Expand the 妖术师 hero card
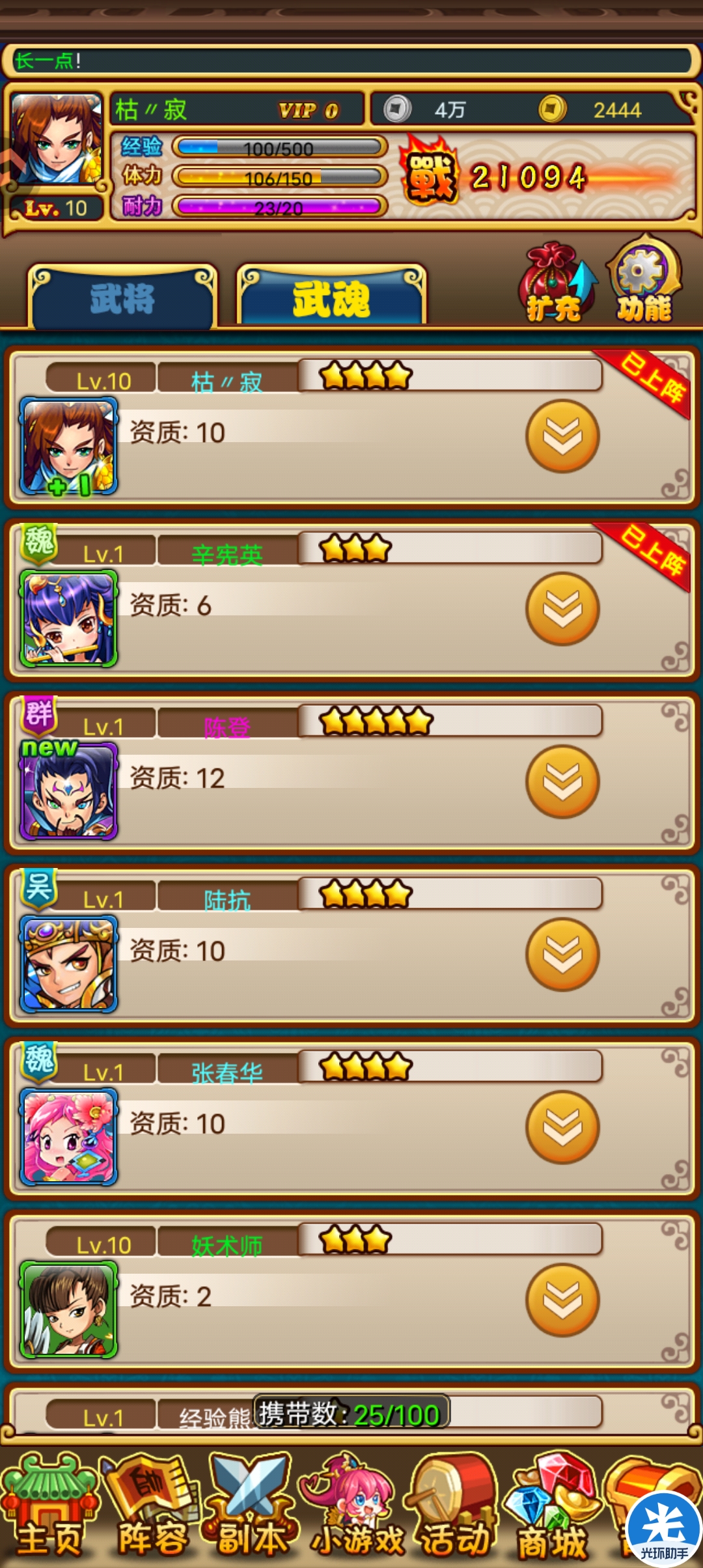Viewport: 703px width, 1568px height. tap(562, 1300)
